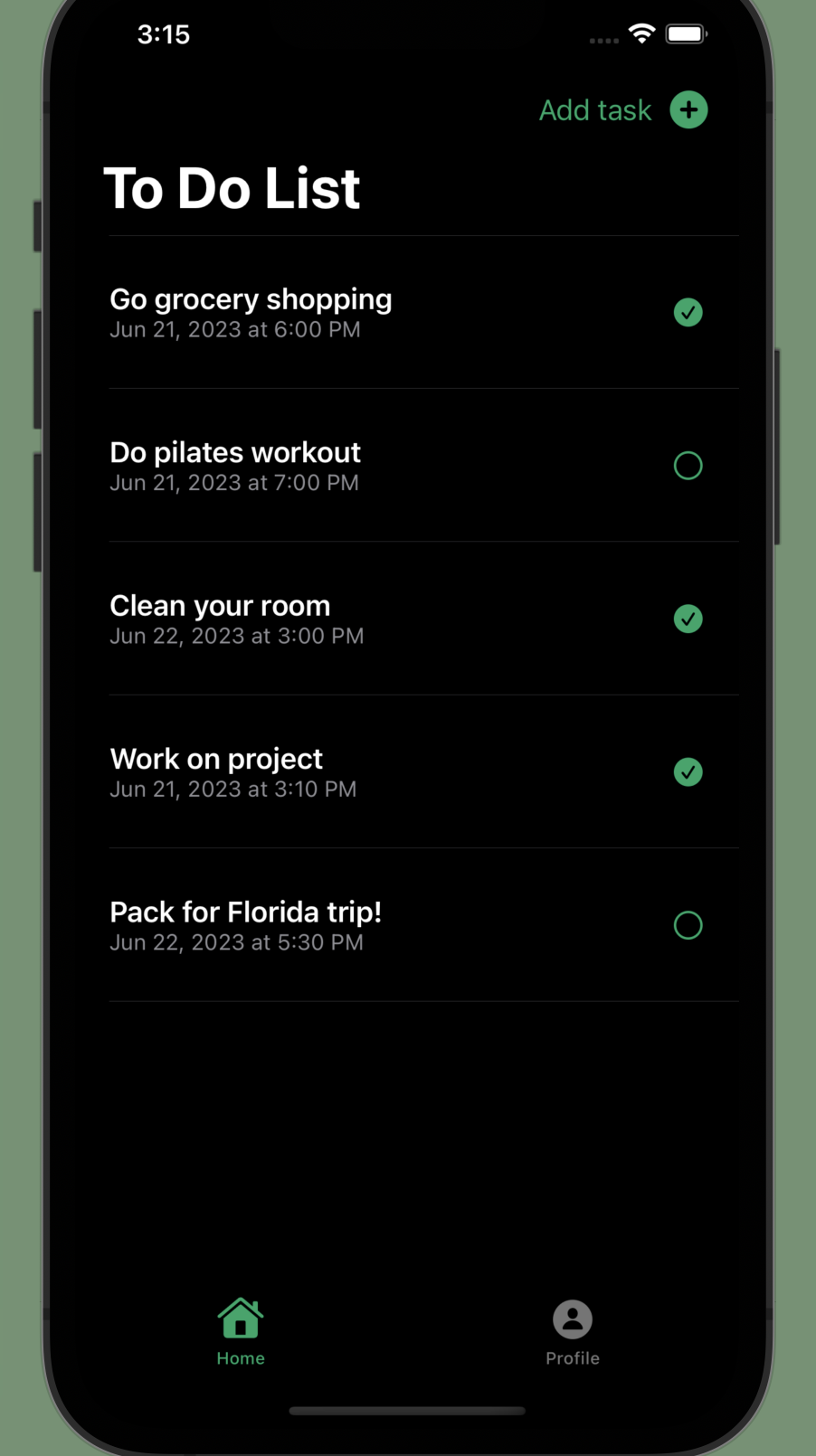Click the cellular signal dots indicator
Image resolution: width=816 pixels, height=1456 pixels.
(x=603, y=40)
